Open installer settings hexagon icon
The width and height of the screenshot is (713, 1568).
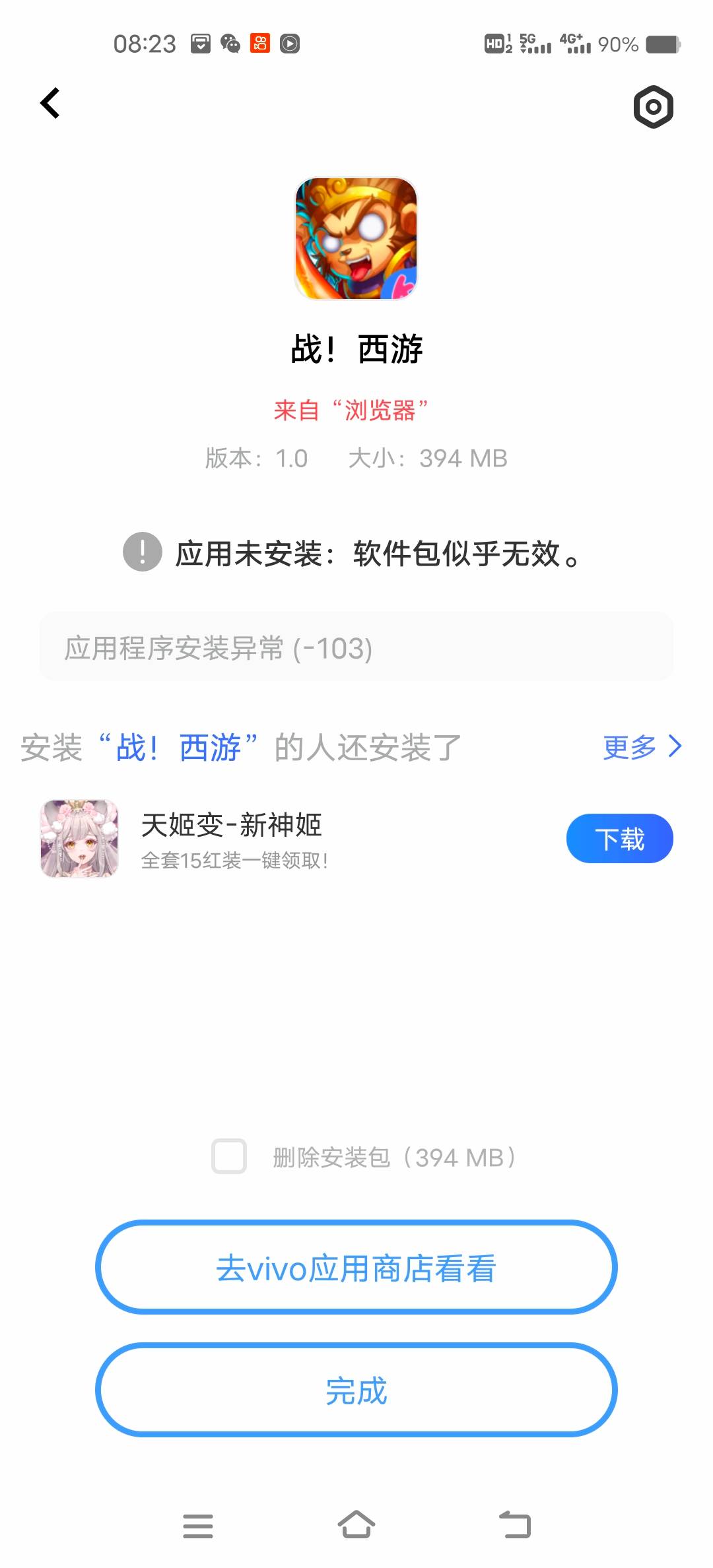click(x=653, y=106)
